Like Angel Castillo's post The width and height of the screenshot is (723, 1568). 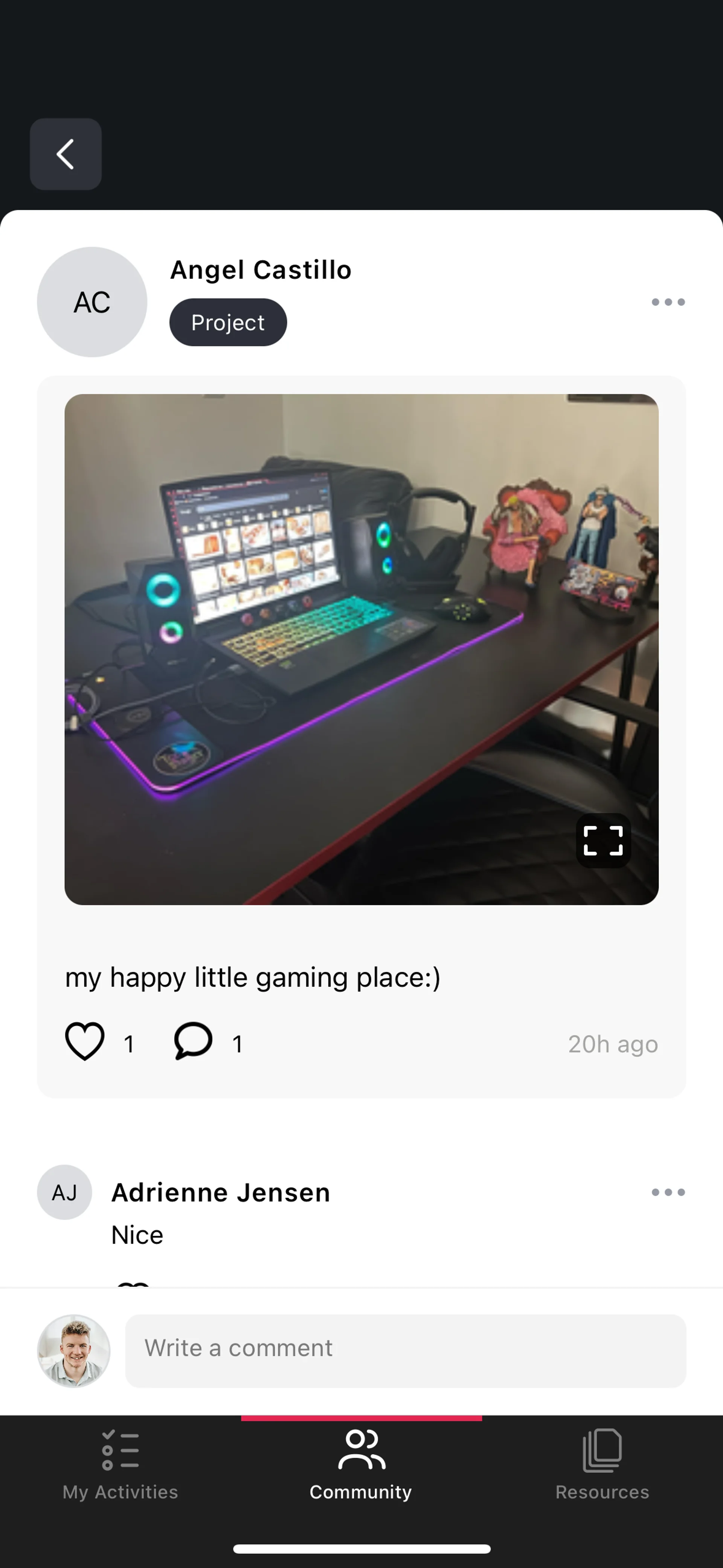pos(85,1042)
